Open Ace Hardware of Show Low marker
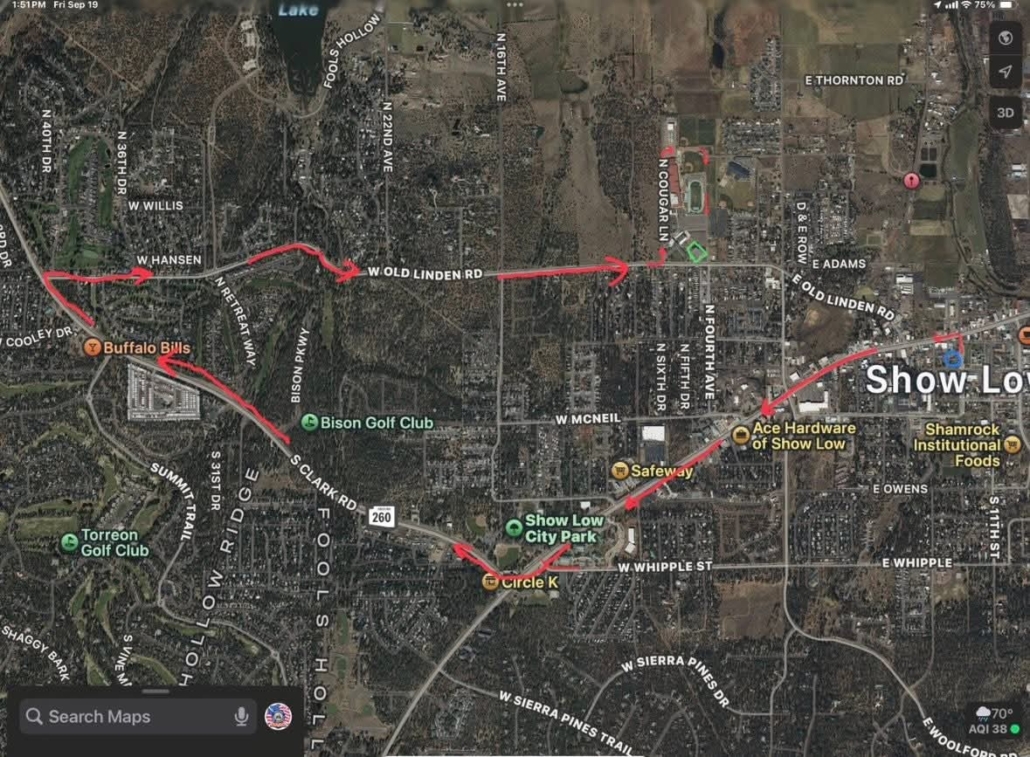1030x757 pixels. pos(741,435)
